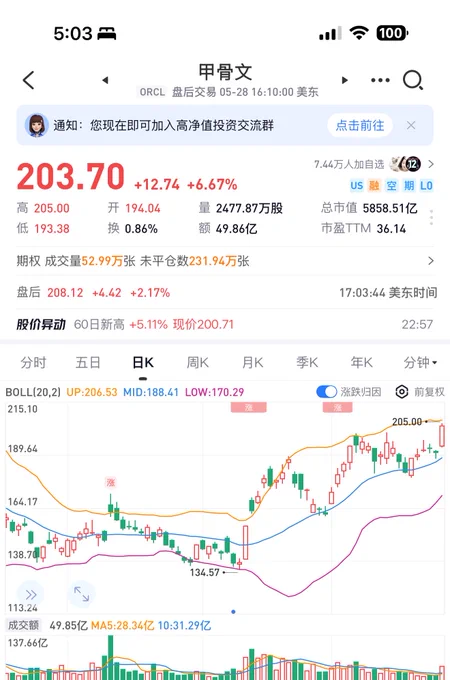Open 前复权 adjustment settings
Image resolution: width=450 pixels, height=680 pixels.
click(420, 392)
